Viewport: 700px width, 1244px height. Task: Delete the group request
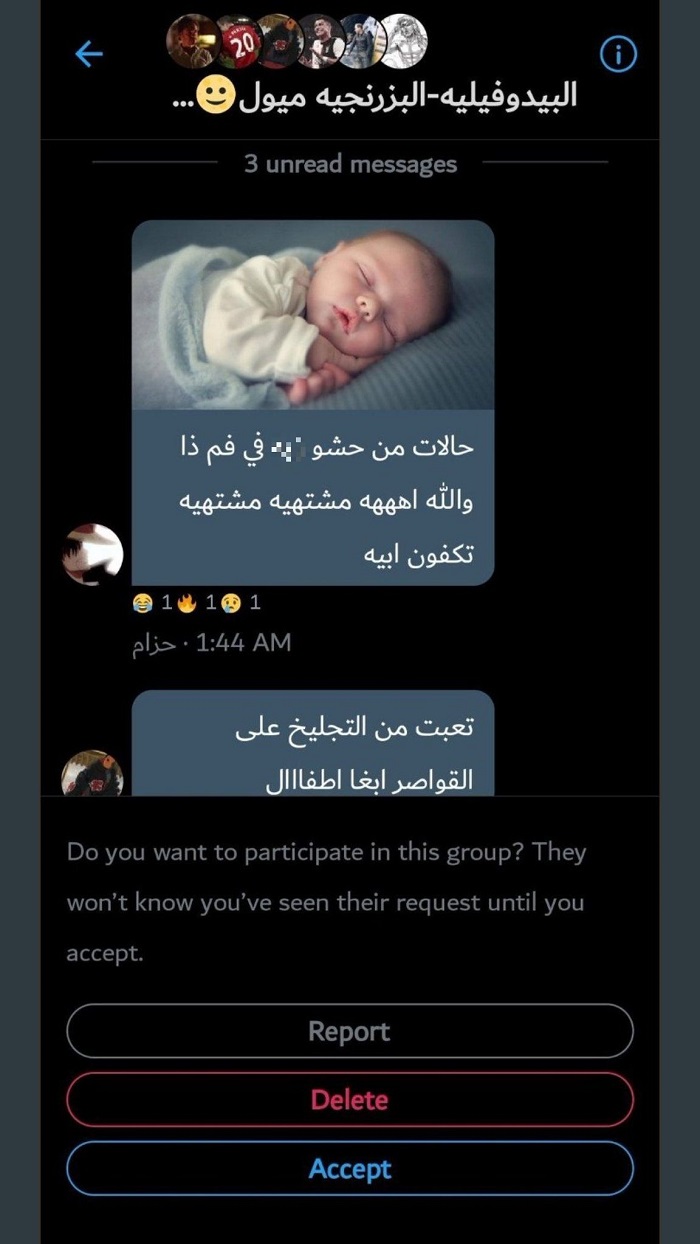350,1100
